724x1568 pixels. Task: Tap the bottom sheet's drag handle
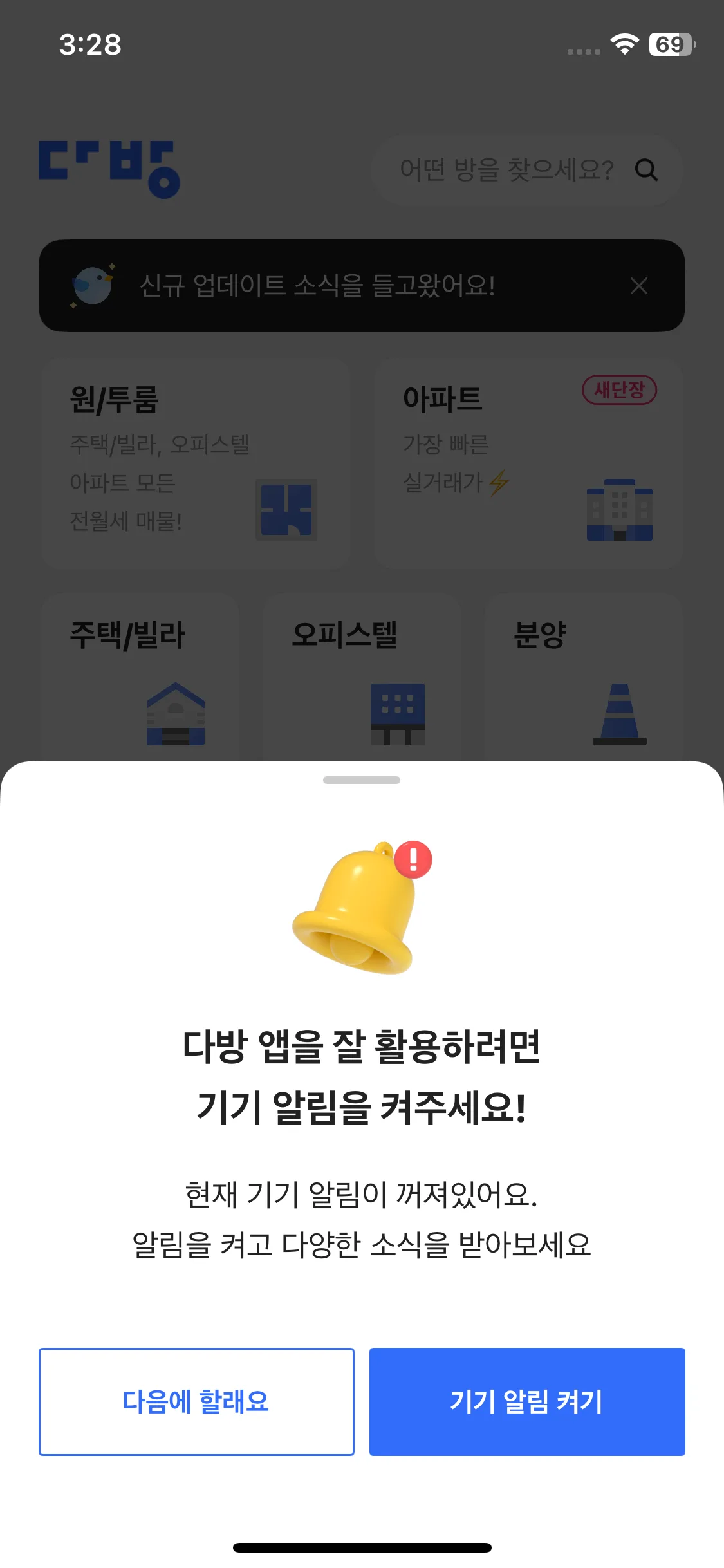[361, 780]
